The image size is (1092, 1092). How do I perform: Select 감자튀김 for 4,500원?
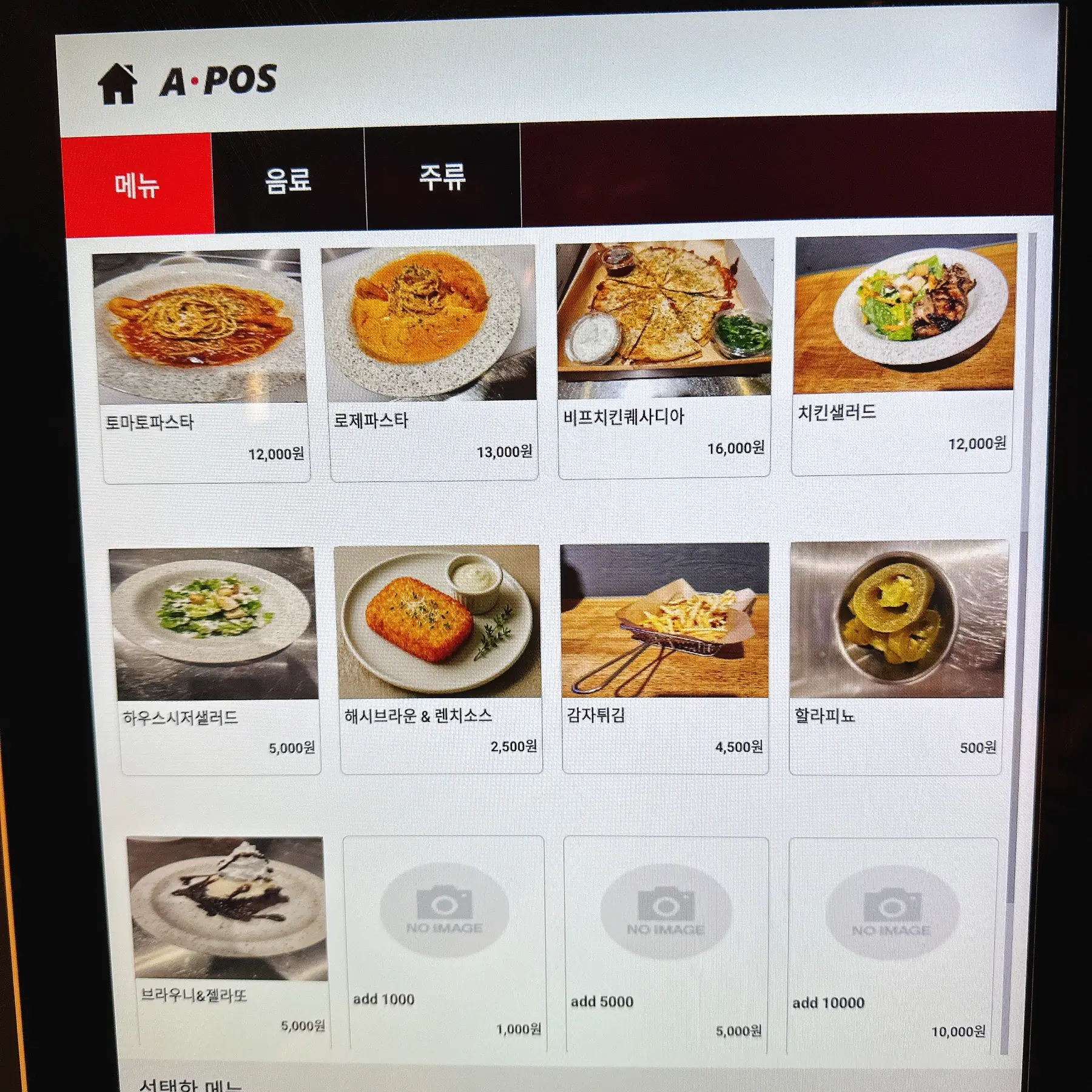(665, 657)
